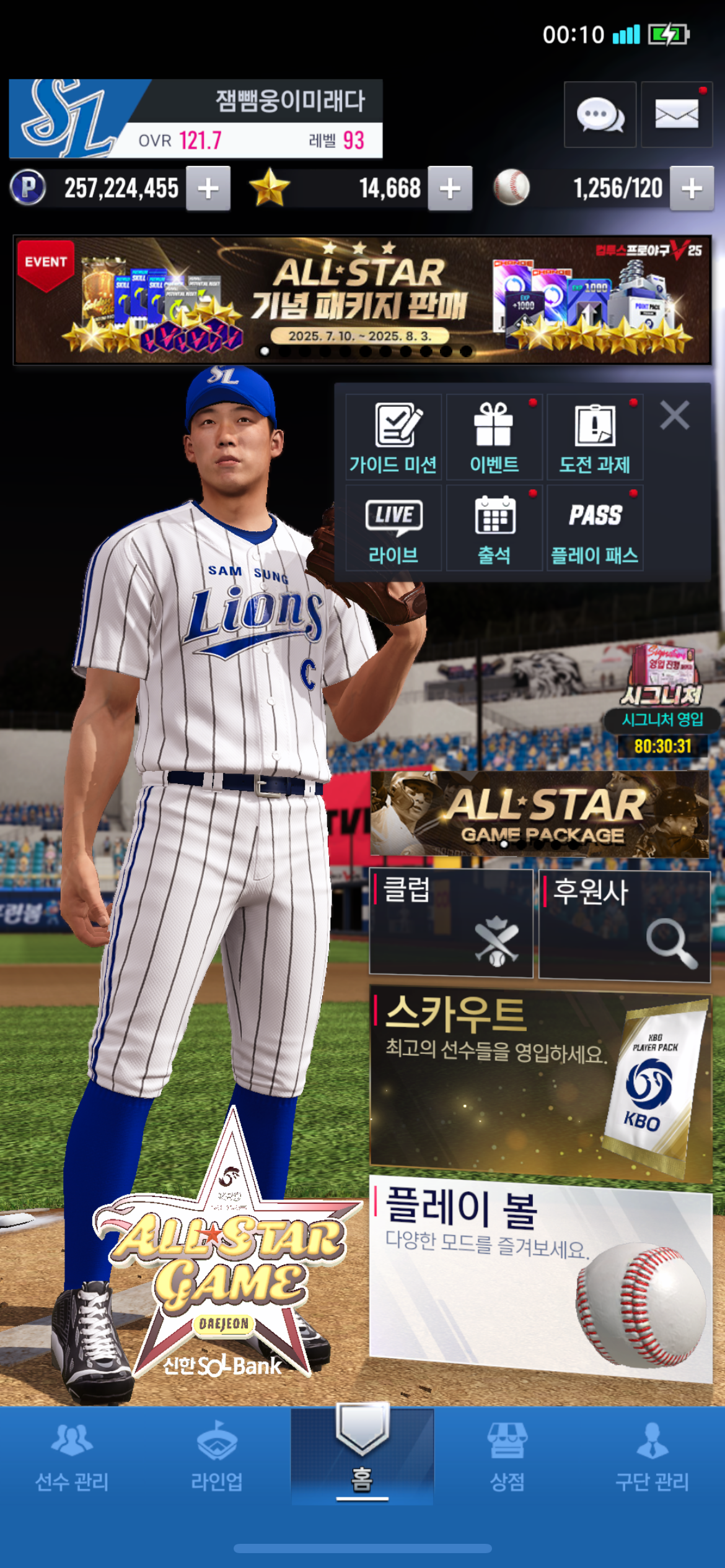This screenshot has width=725, height=1568.
Task: Open 플레이 패스
Action: coord(594,528)
